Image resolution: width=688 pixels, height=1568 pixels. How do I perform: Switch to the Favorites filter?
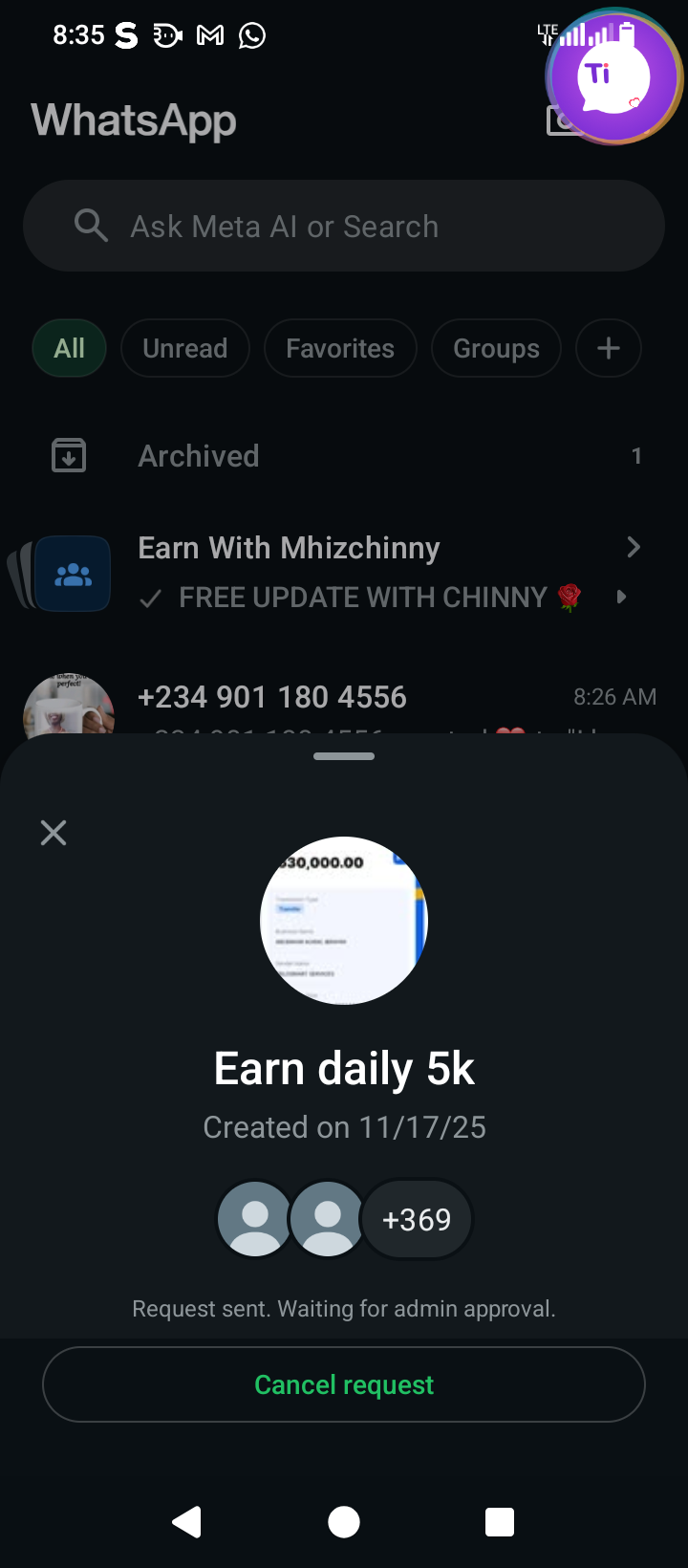pos(340,348)
